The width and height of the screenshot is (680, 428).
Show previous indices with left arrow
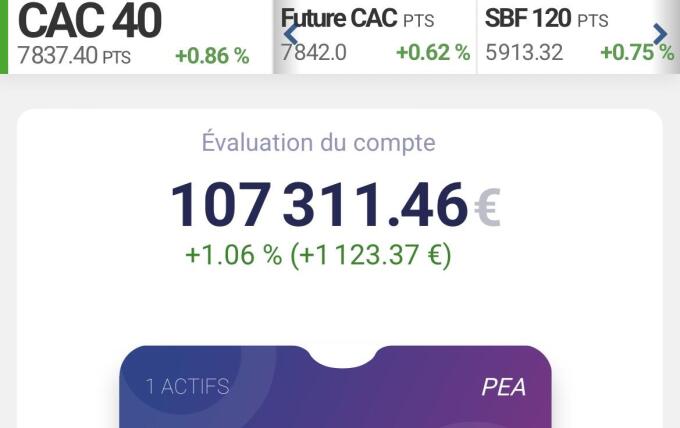click(290, 35)
